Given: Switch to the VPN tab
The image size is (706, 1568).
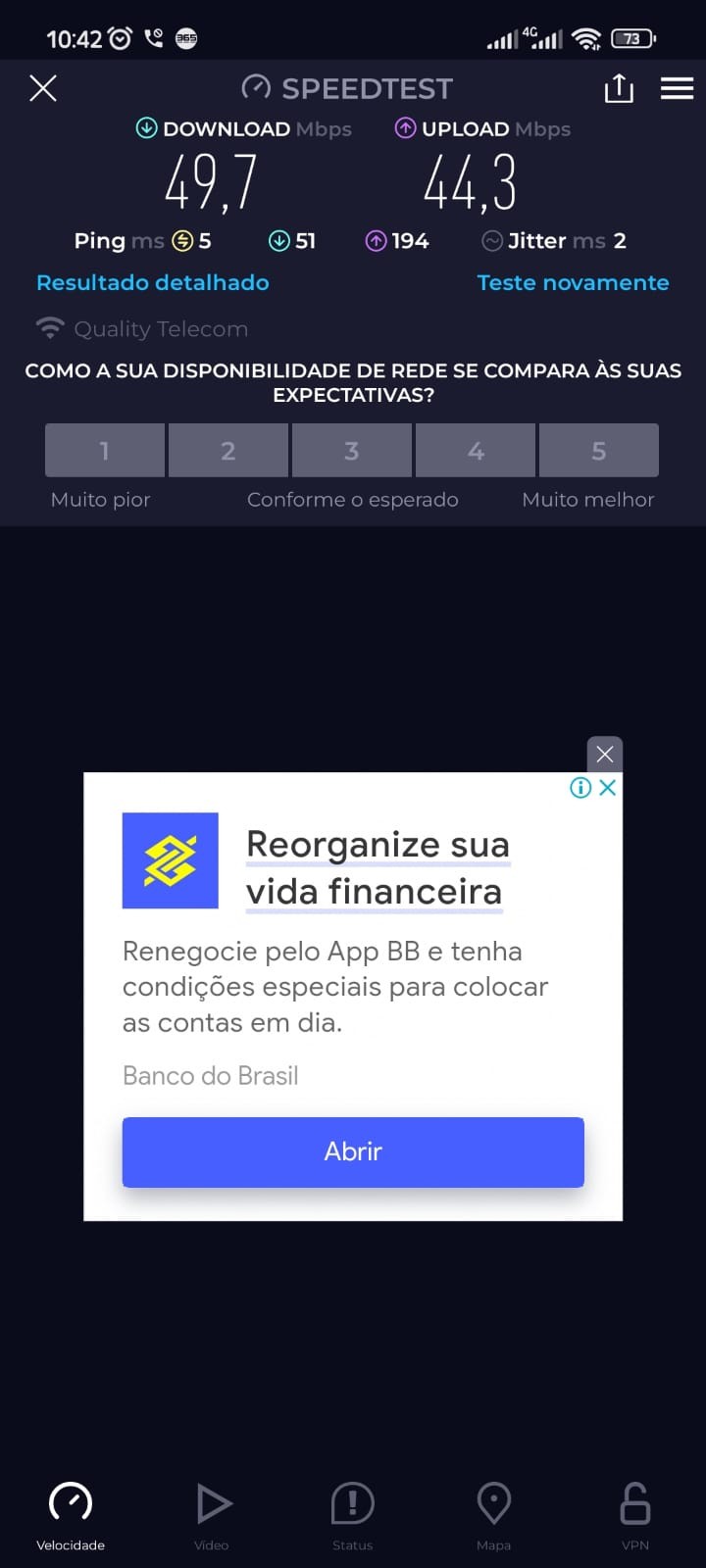Looking at the screenshot, I should (635, 1515).
